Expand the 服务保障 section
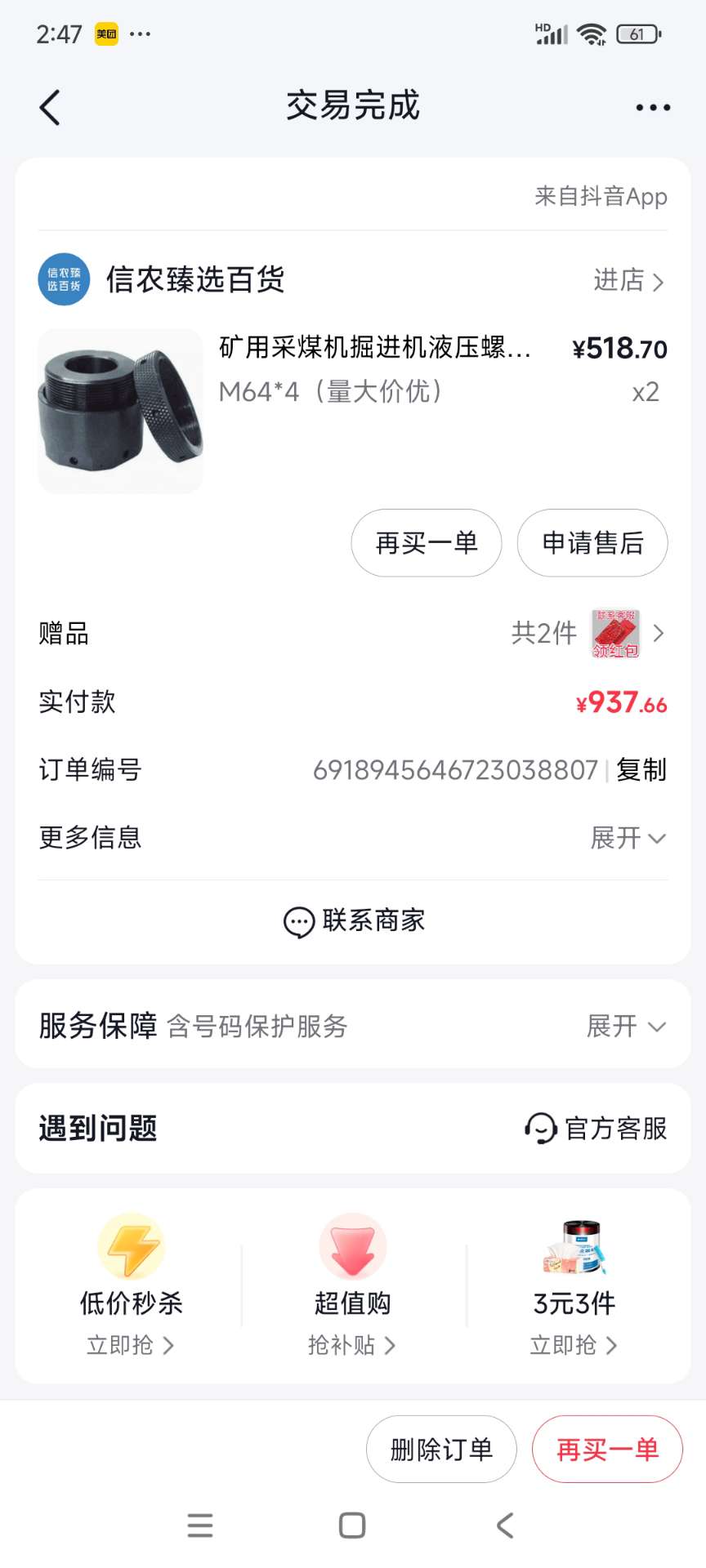Image resolution: width=706 pixels, height=1568 pixels. pyautogui.click(x=626, y=1026)
